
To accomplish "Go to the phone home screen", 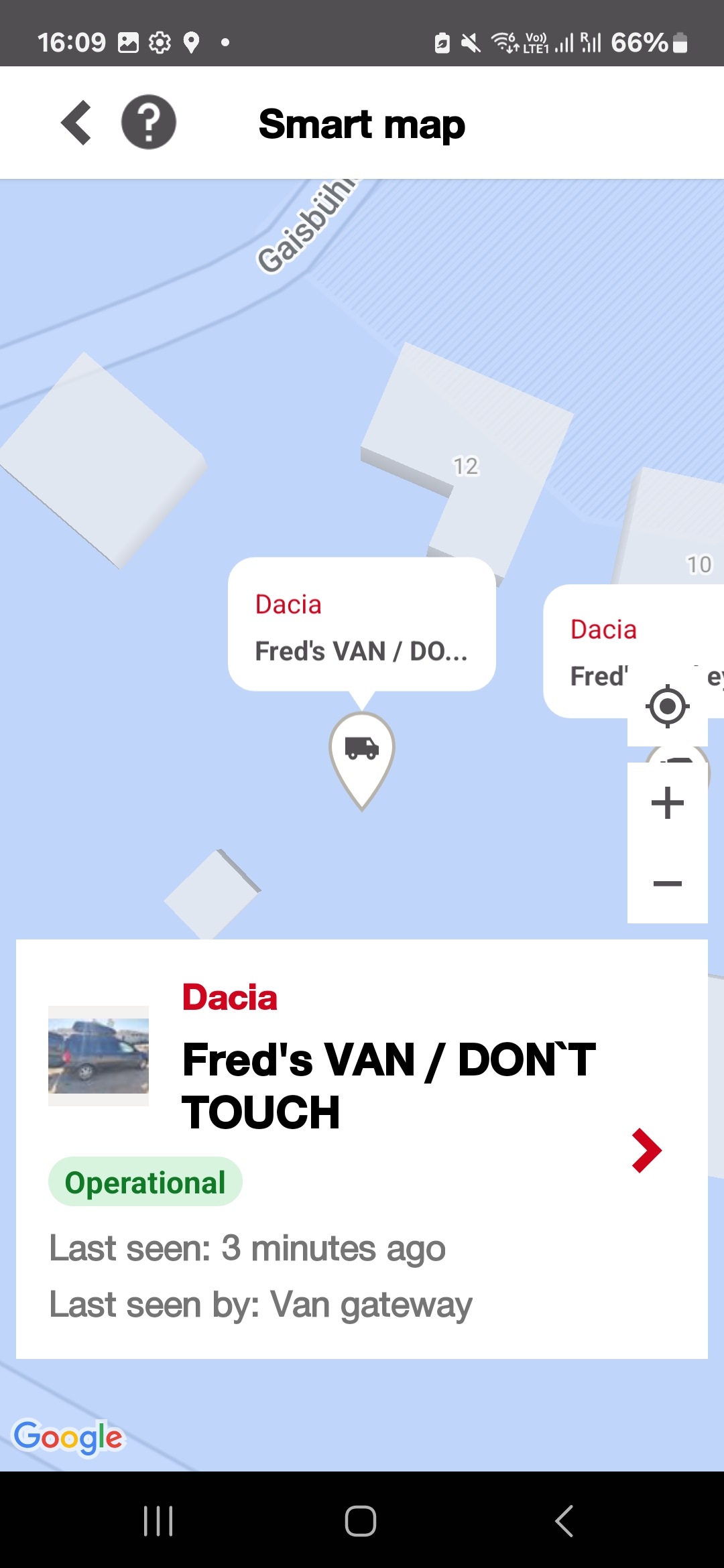I will point(361,1520).
